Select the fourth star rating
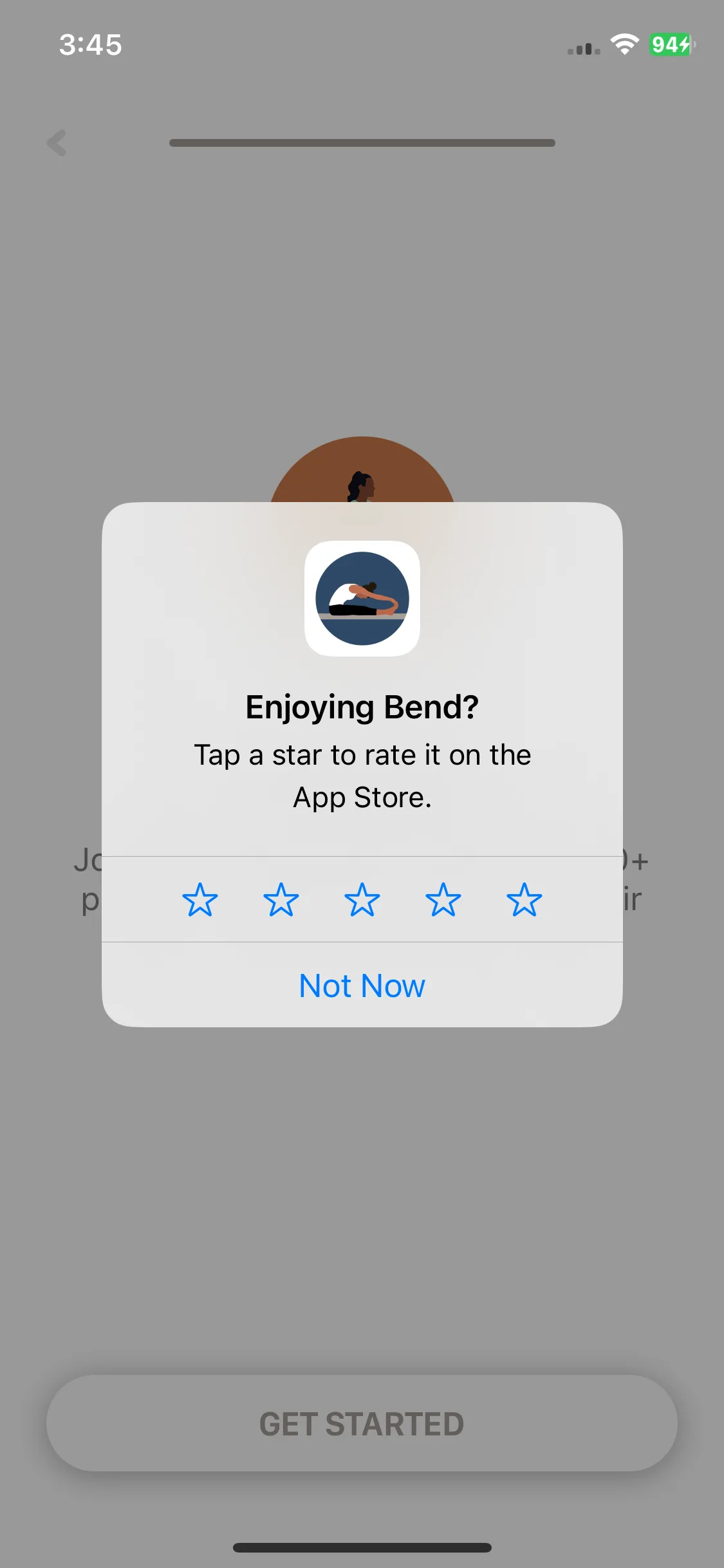Viewport: 724px width, 1568px height. pyautogui.click(x=443, y=900)
